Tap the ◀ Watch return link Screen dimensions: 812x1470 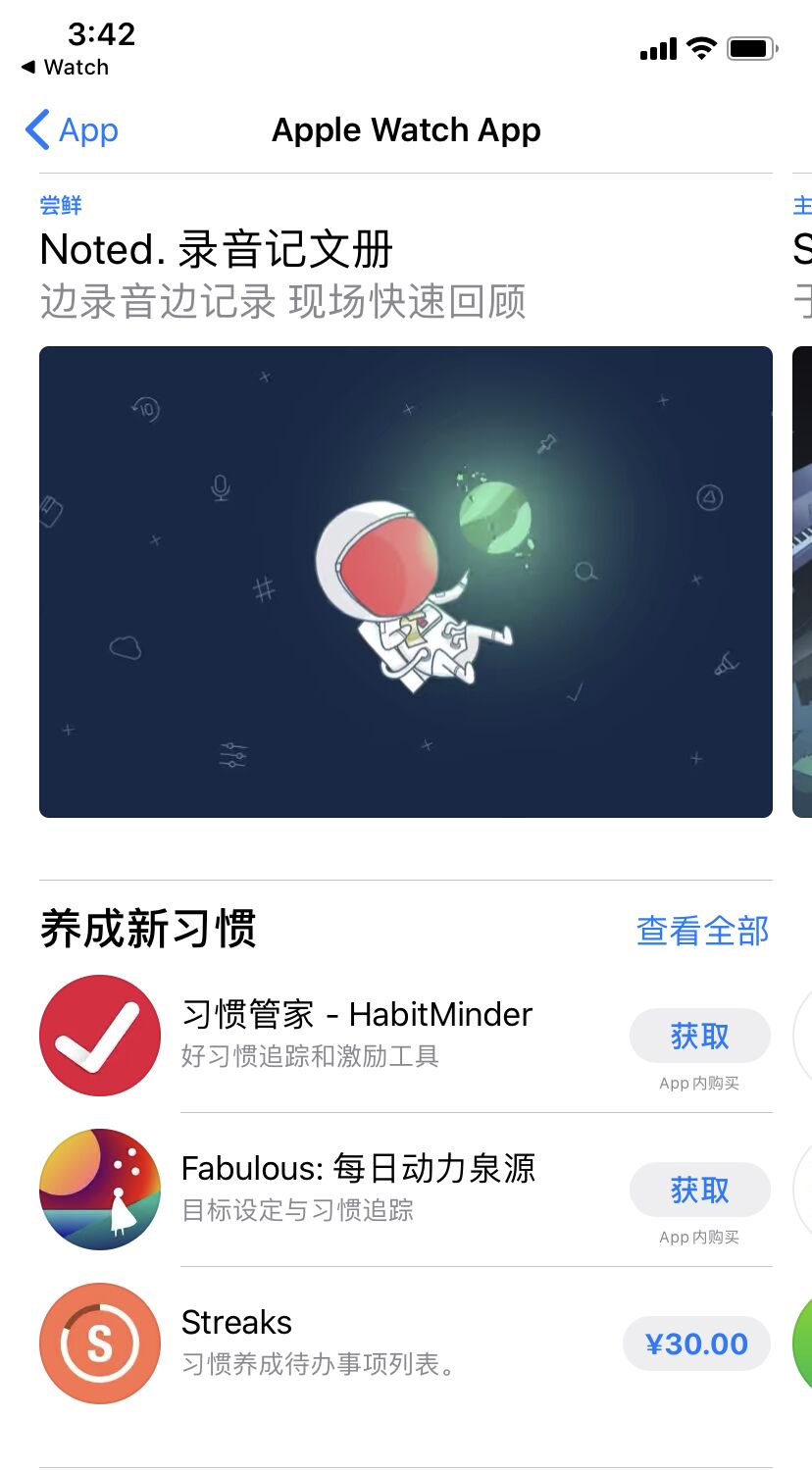coord(64,68)
